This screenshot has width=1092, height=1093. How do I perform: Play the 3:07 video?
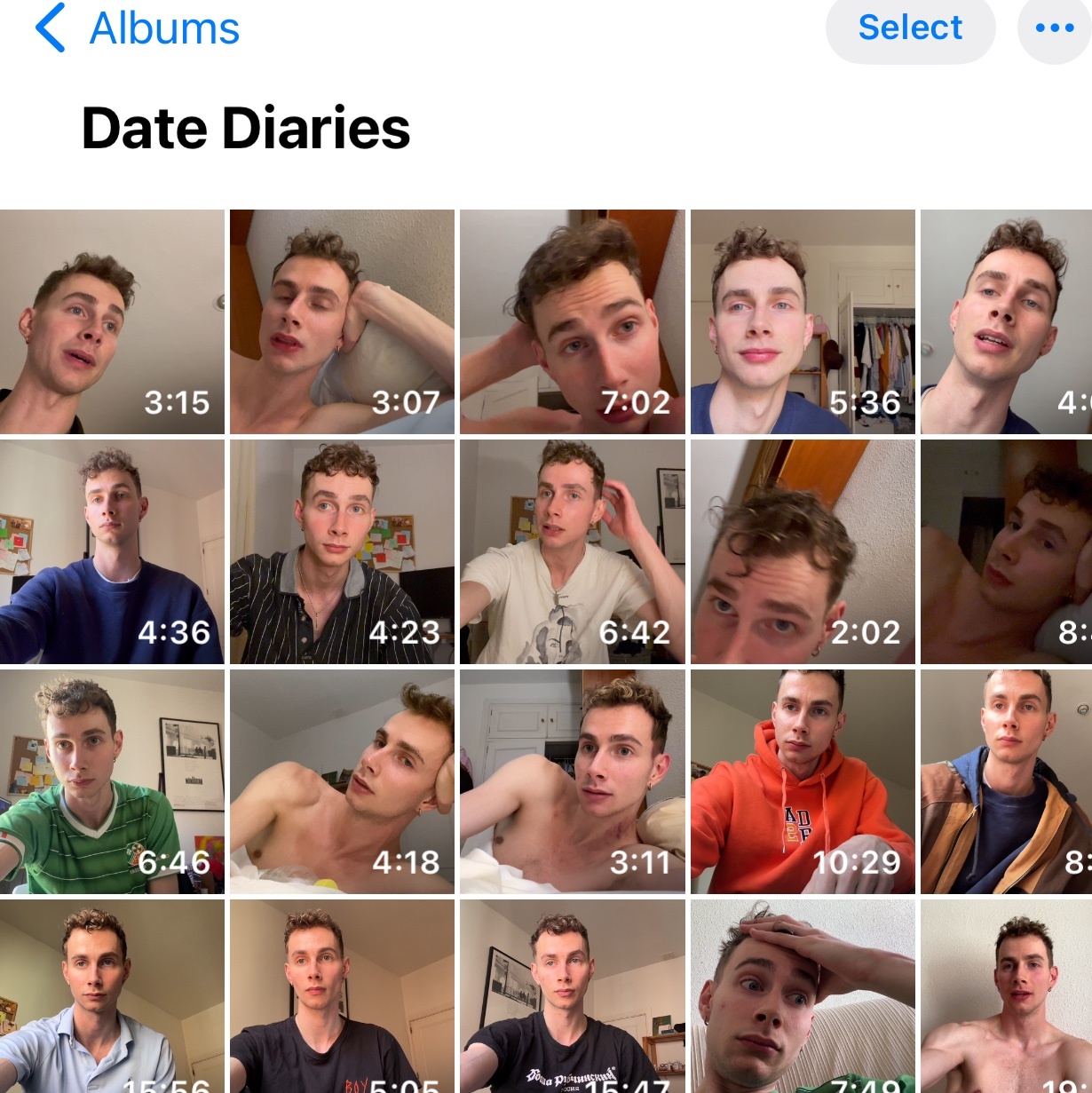click(342, 321)
